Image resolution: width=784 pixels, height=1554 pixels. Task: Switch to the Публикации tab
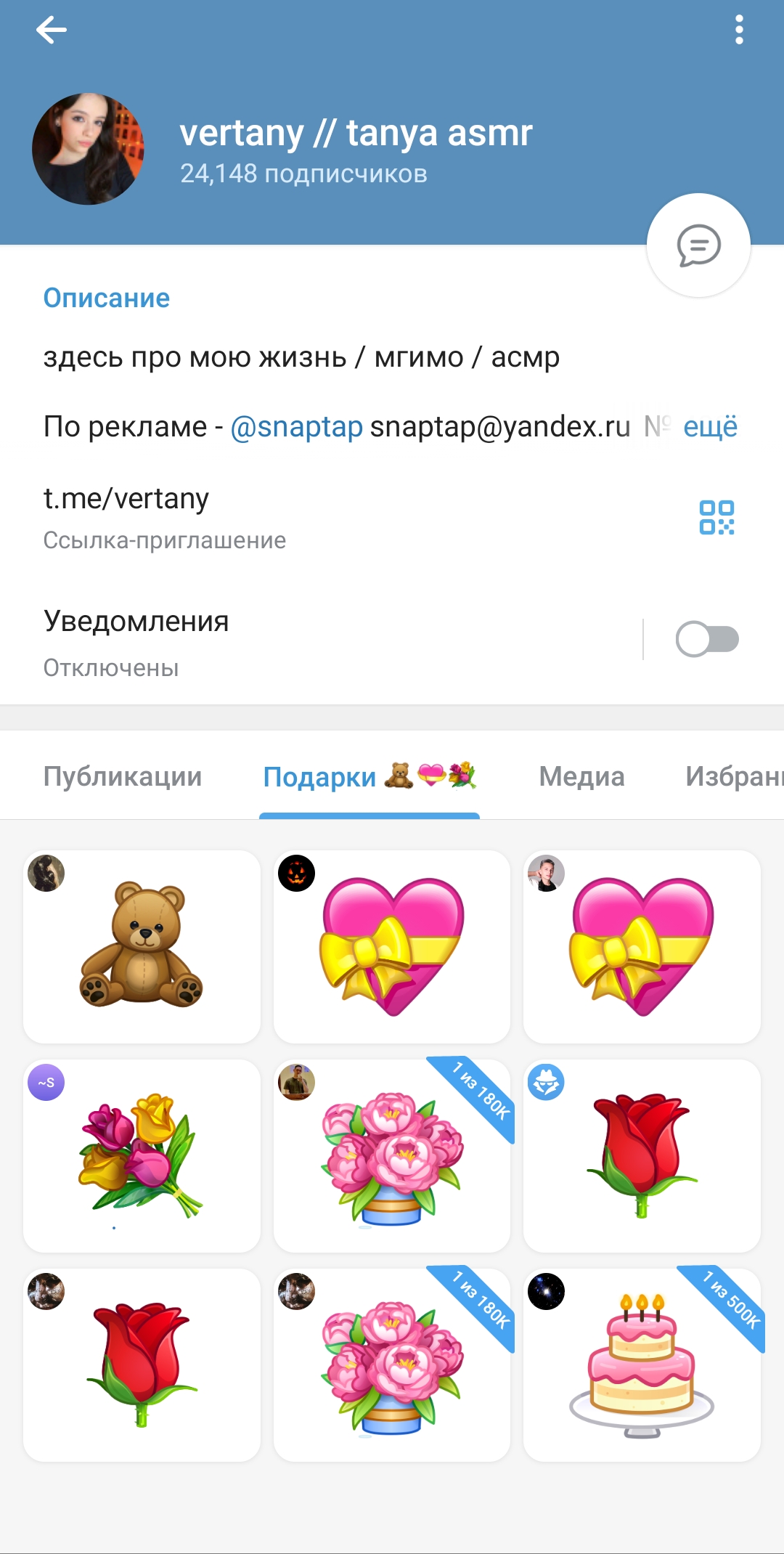[123, 776]
